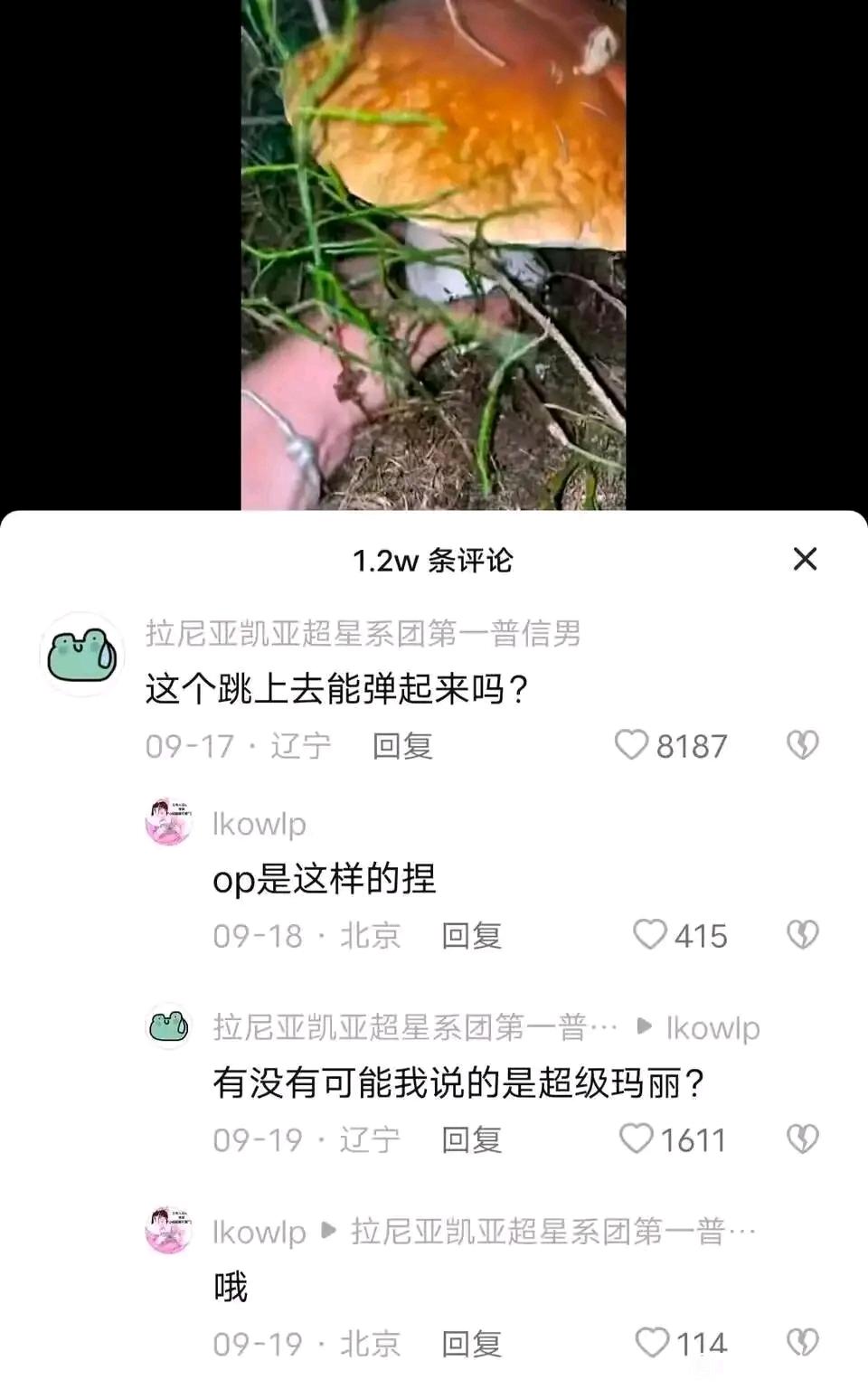Dislike the comment '这个跳上去能弹起来吗？'

click(802, 745)
